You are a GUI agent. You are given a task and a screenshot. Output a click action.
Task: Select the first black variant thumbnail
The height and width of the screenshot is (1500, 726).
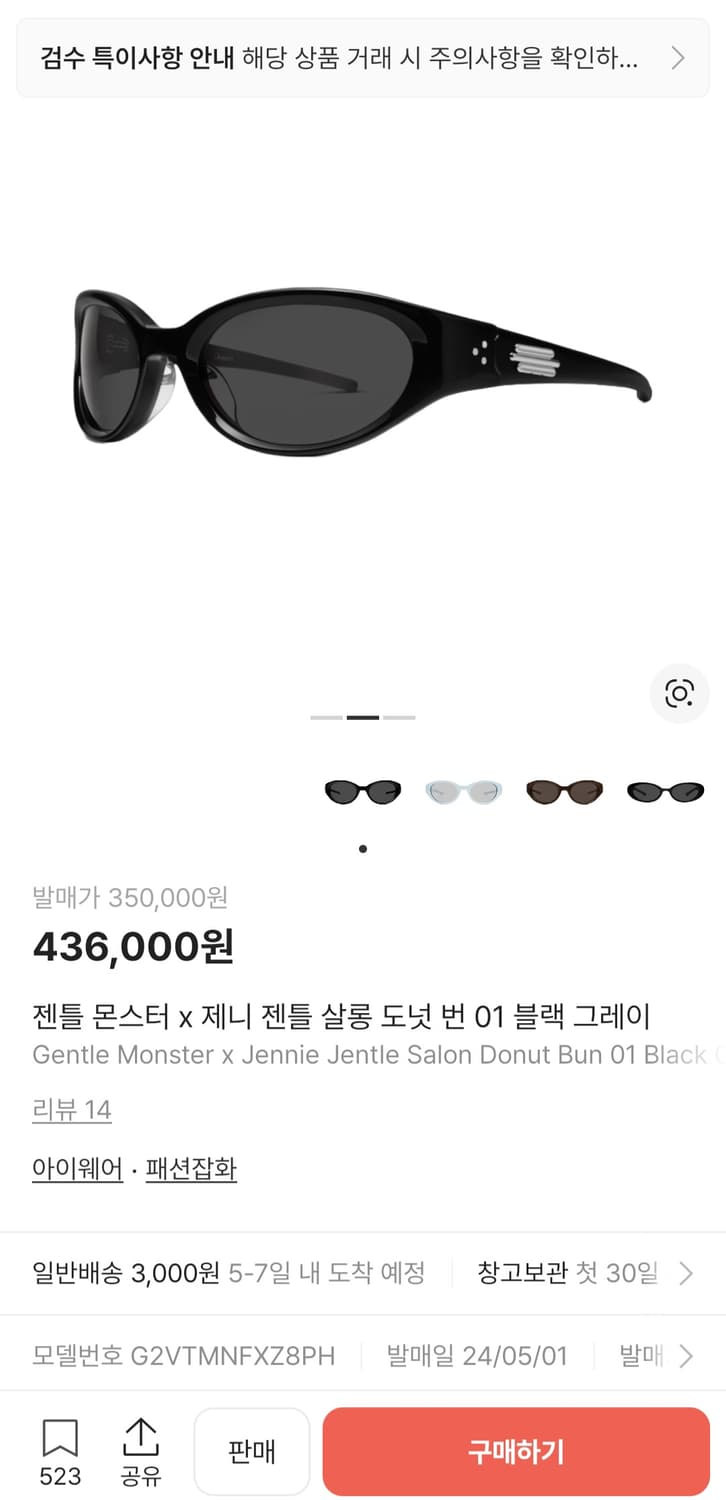(x=362, y=790)
